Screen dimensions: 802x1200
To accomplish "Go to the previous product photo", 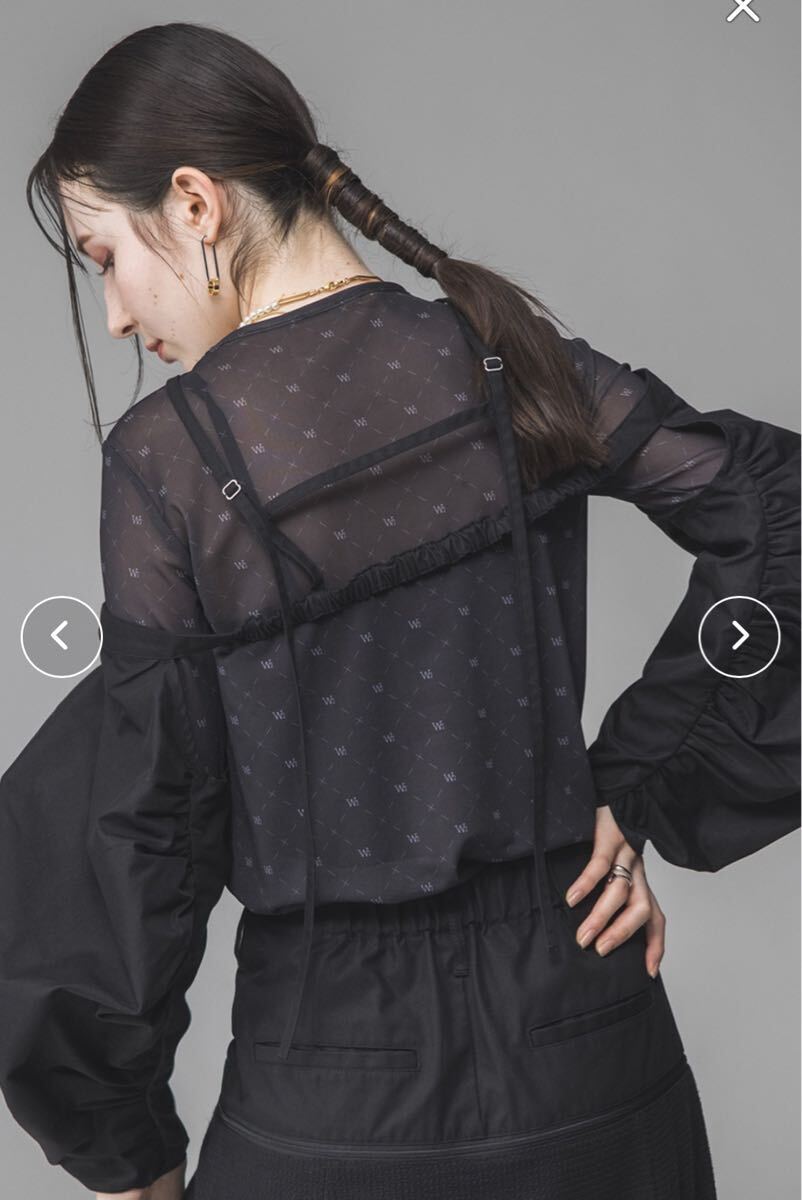I will [61, 636].
